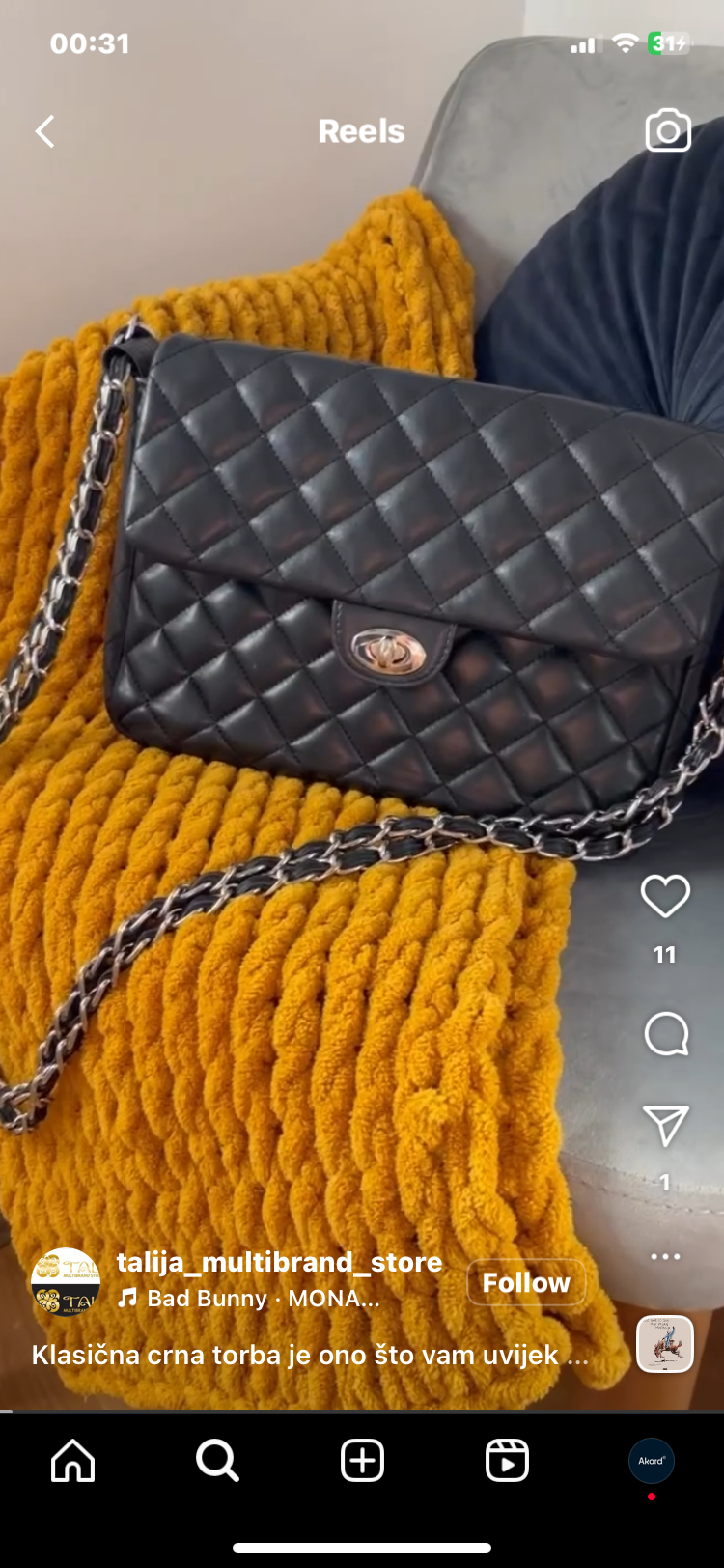Open the Akord profile tab
The height and width of the screenshot is (1568, 724).
coord(652,1461)
